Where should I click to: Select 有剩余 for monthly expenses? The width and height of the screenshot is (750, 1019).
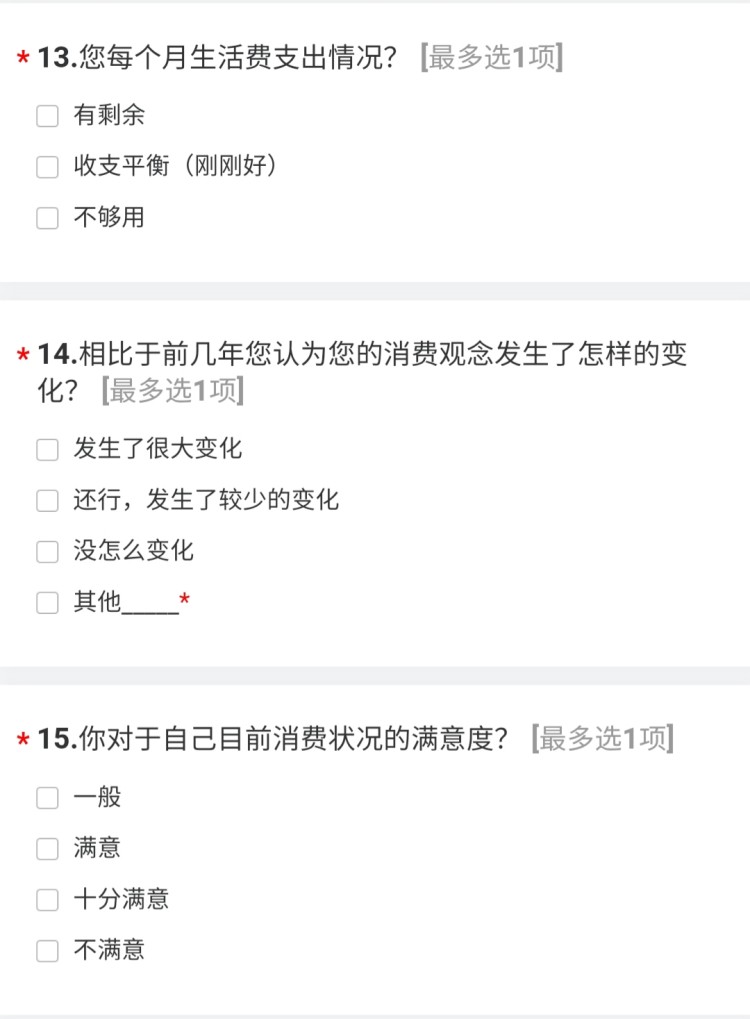pyautogui.click(x=48, y=117)
